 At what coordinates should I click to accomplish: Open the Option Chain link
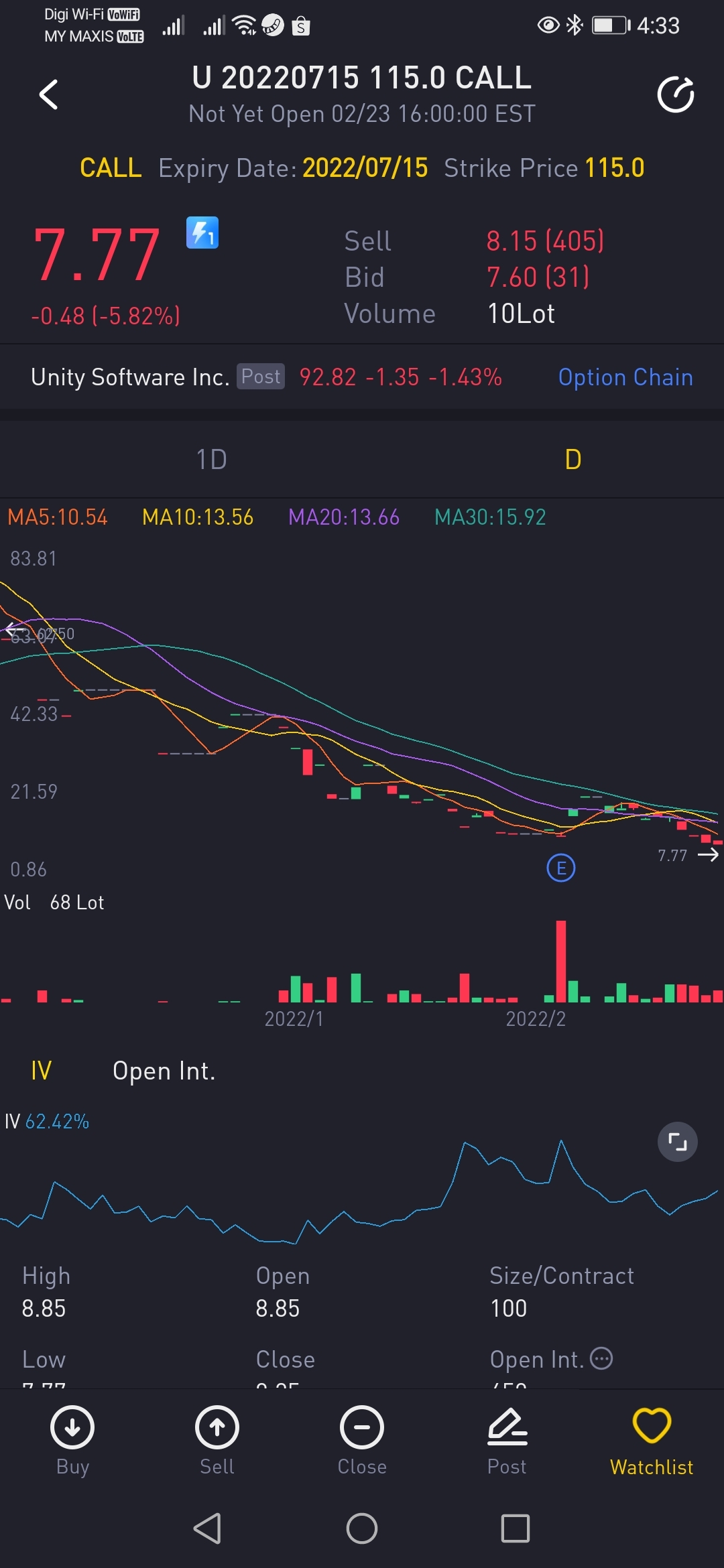pos(625,377)
